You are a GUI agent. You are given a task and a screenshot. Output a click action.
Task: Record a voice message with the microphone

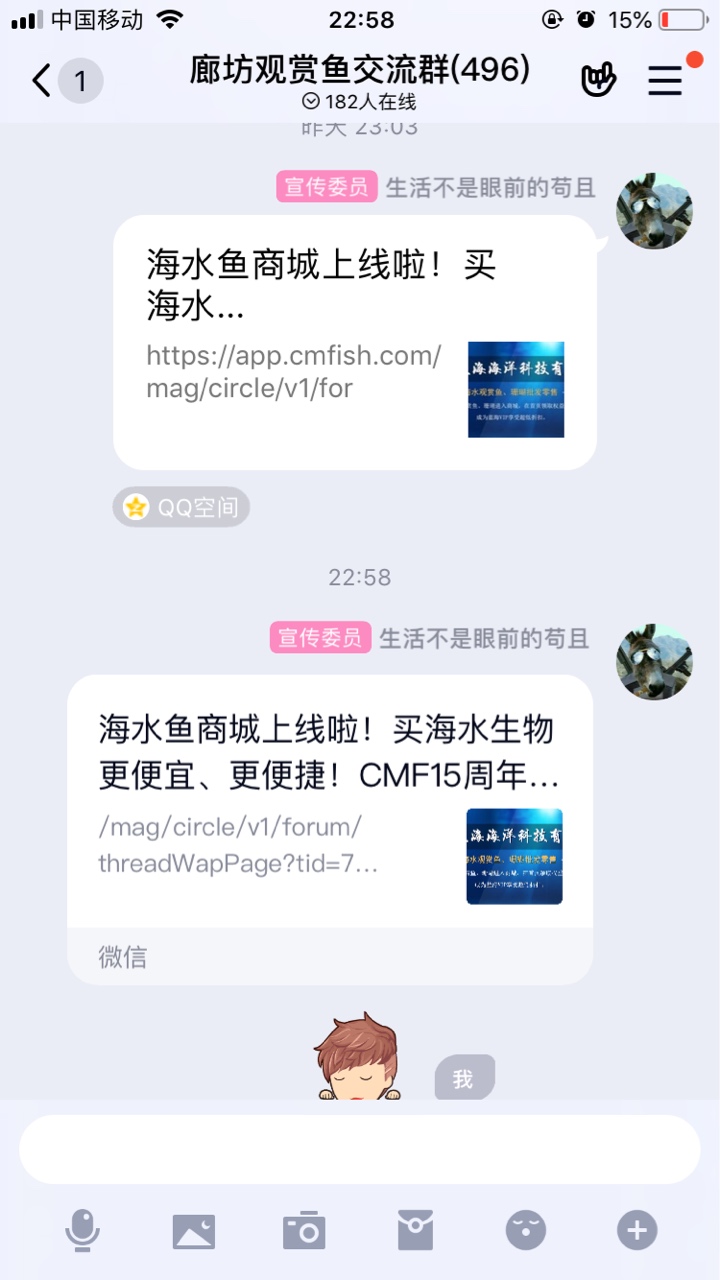pos(82,1230)
